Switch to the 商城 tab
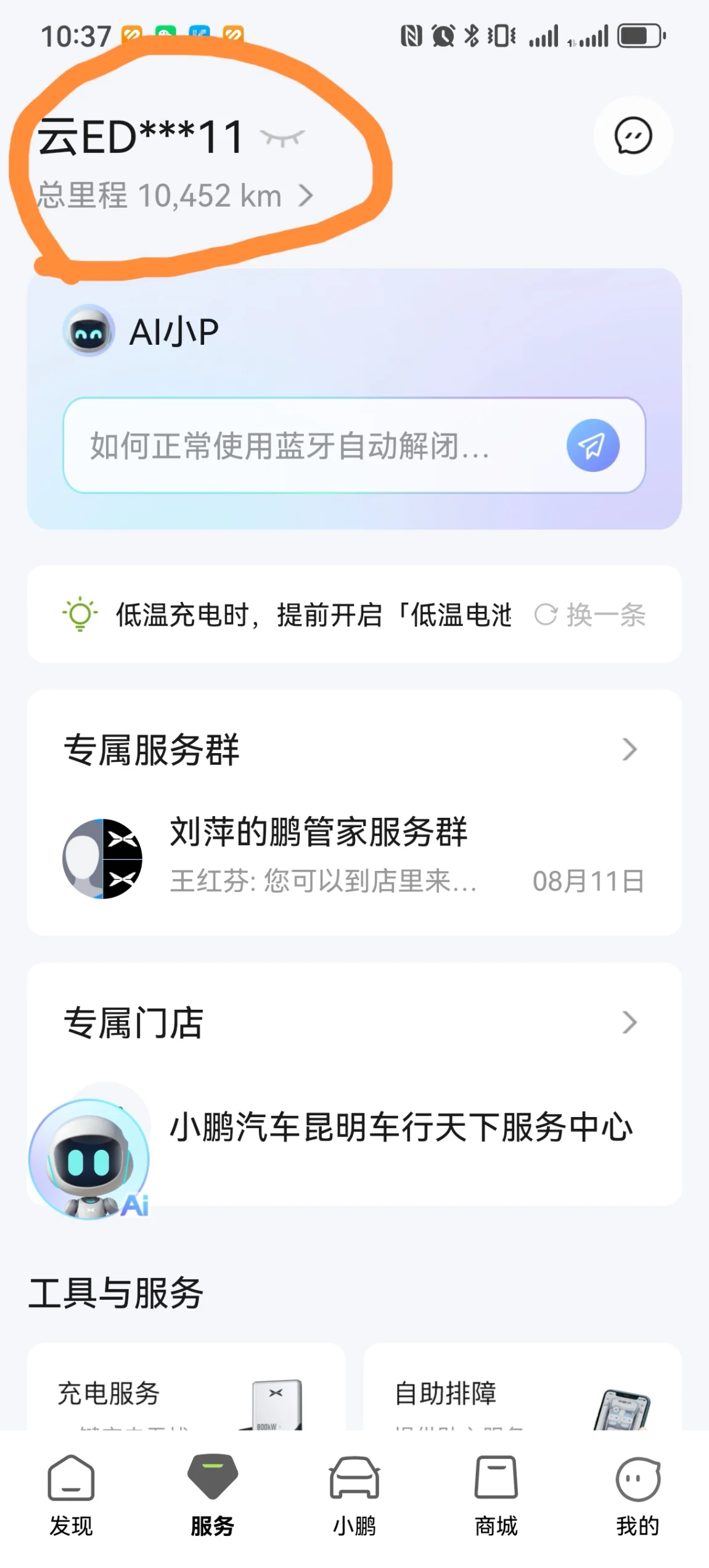The width and height of the screenshot is (709, 1568). click(x=496, y=1494)
